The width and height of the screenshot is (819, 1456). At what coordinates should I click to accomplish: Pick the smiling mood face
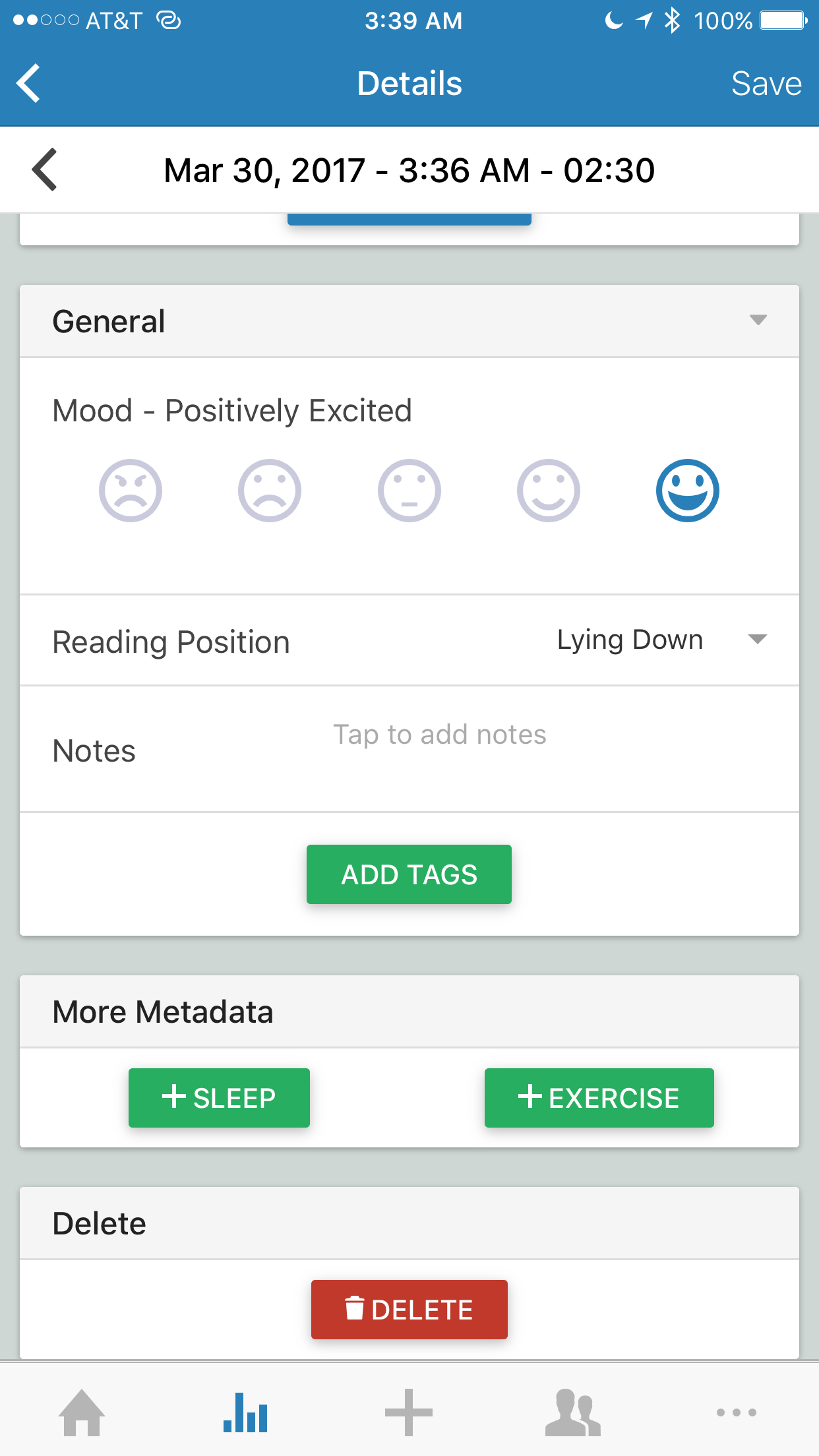549,491
